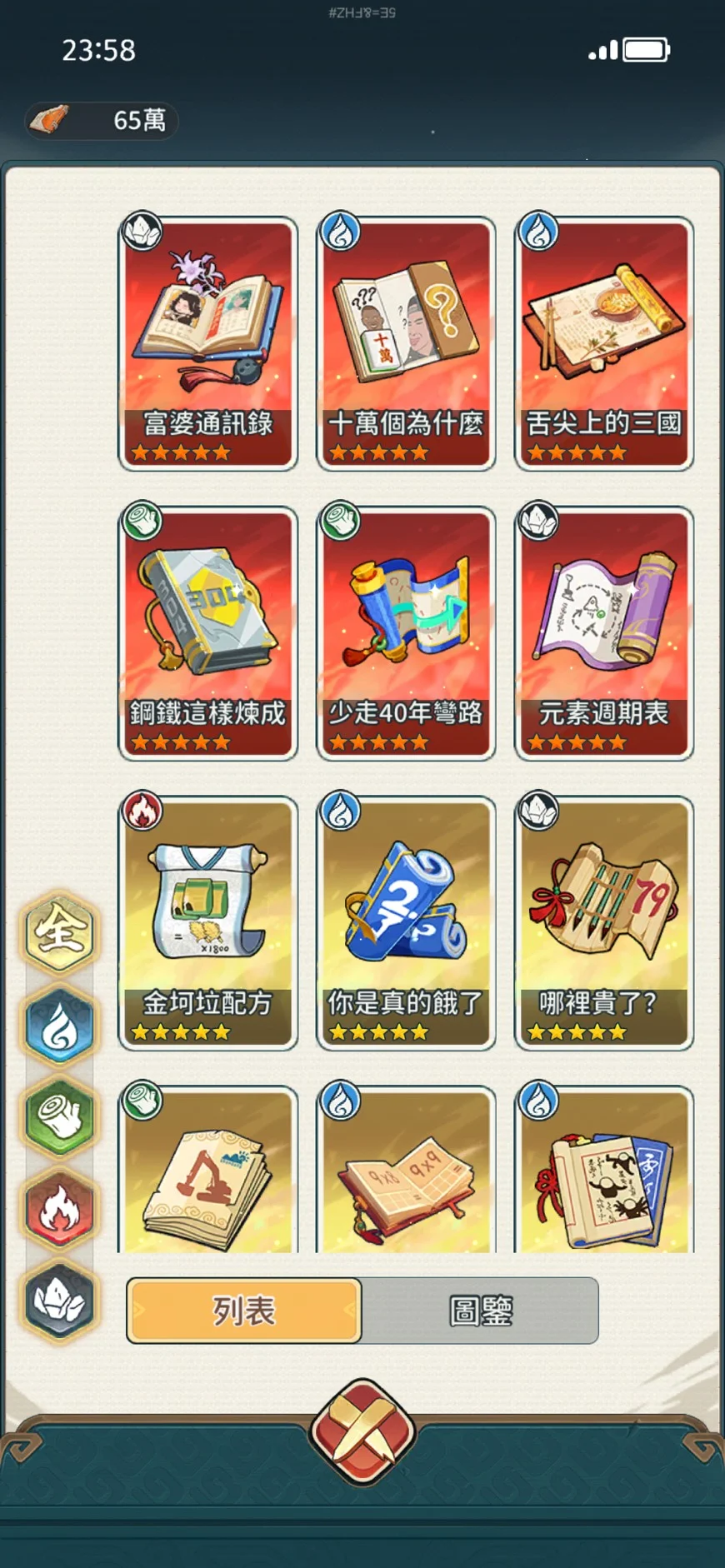Filter by the crystal element
Screen dimensions: 725x1568
pos(60,1301)
